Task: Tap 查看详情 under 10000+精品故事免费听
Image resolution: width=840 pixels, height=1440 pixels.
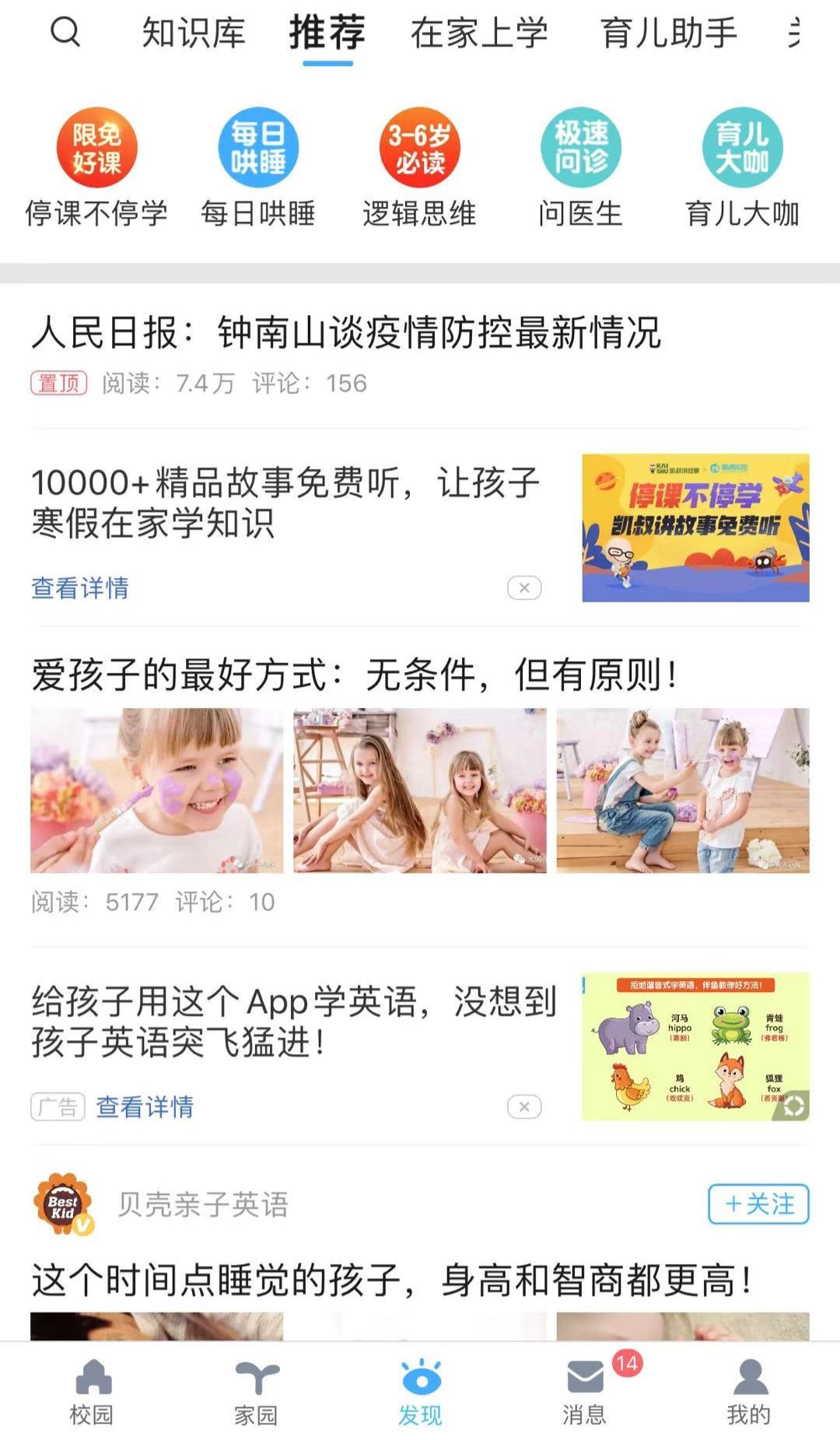Action: (x=80, y=588)
